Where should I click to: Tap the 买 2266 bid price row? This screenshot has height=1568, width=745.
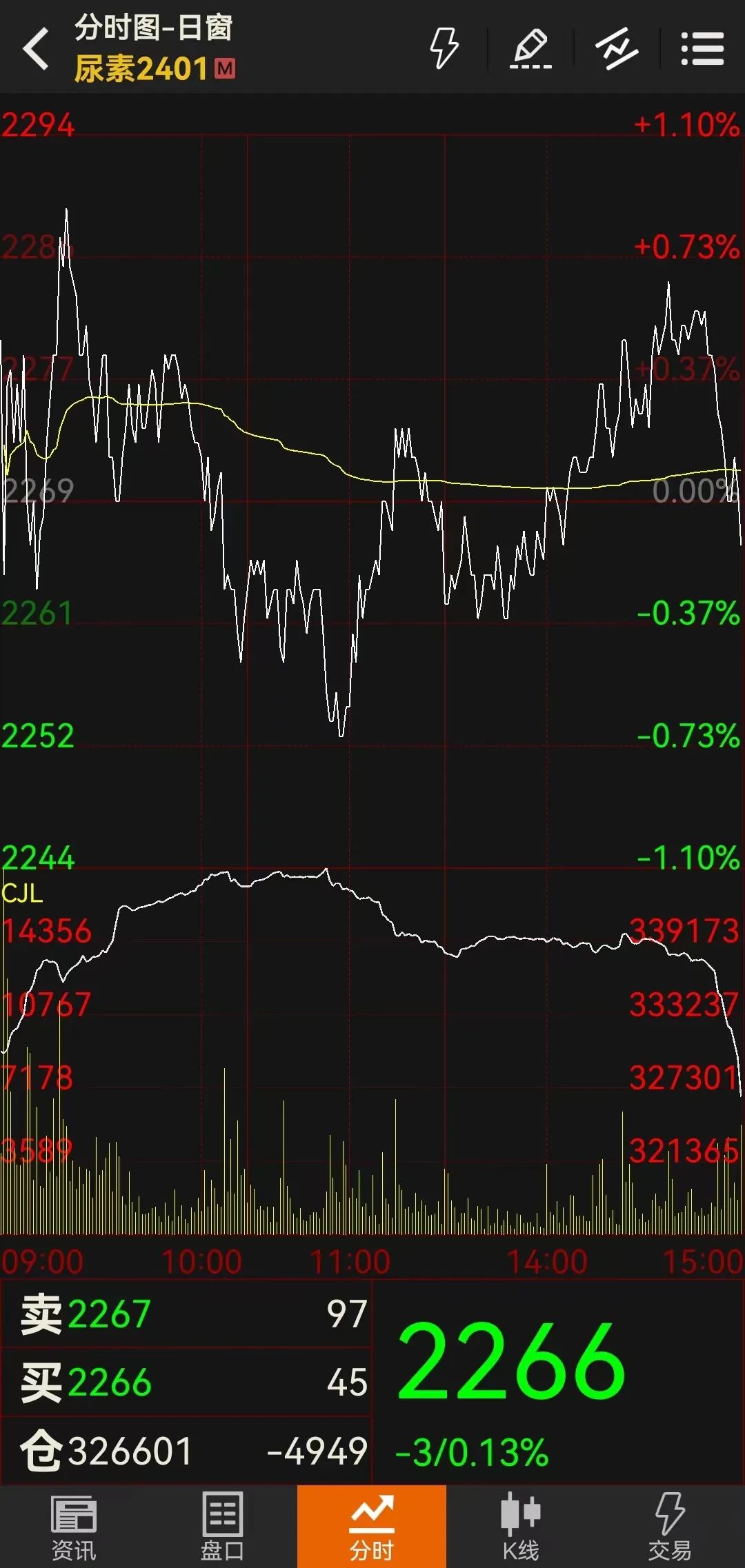186,1383
